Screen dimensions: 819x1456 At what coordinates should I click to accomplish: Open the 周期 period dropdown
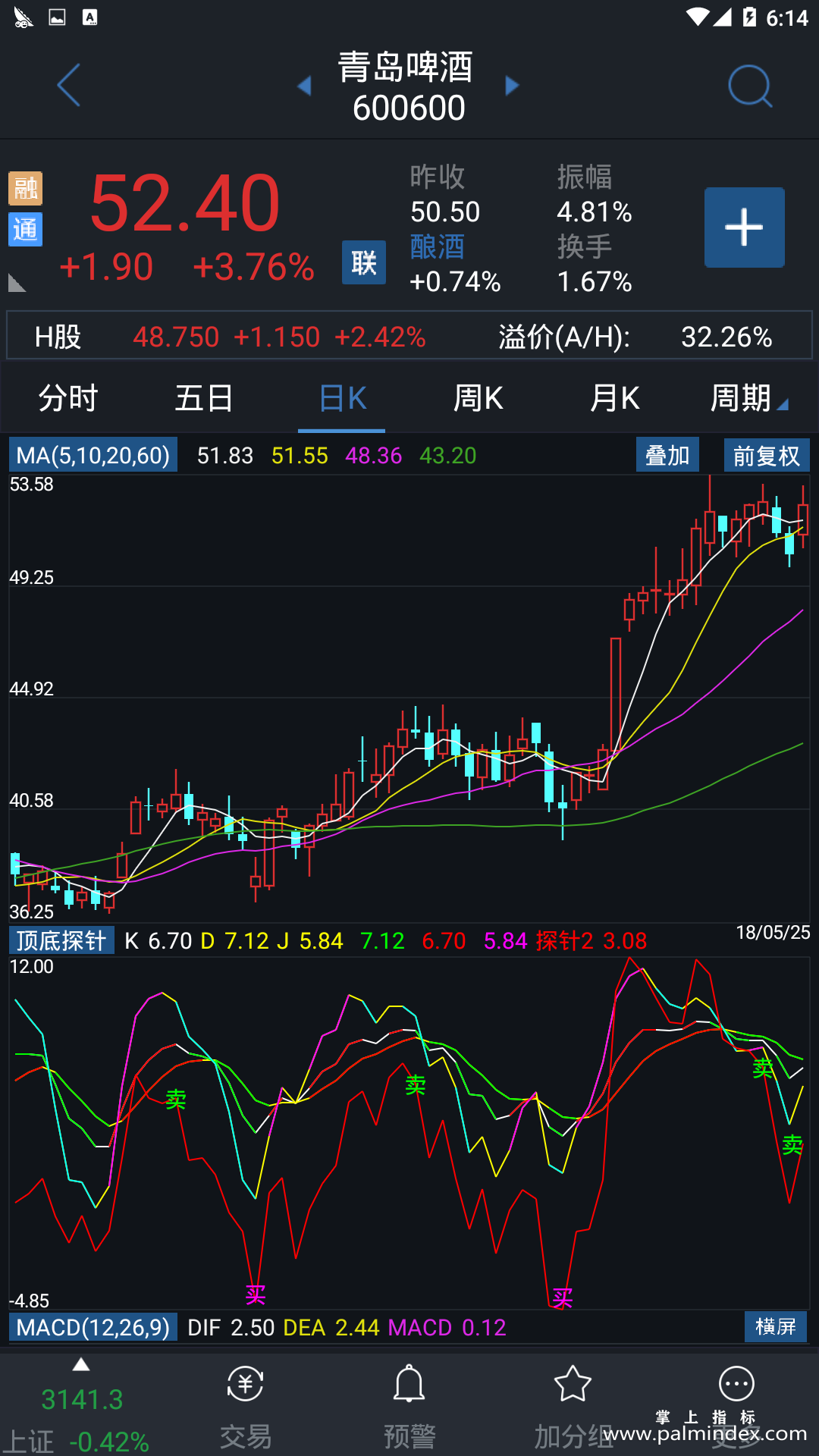(748, 398)
